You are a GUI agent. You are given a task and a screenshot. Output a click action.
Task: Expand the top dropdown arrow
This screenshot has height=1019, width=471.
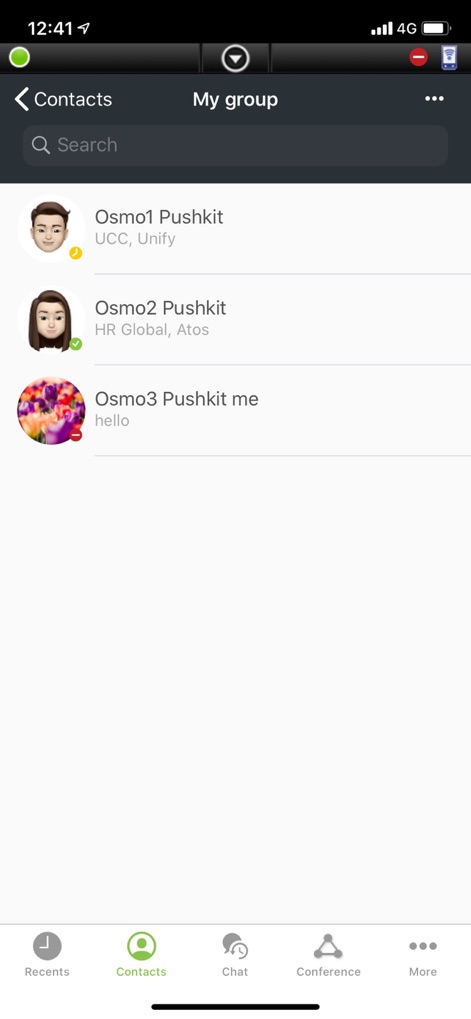point(235,59)
